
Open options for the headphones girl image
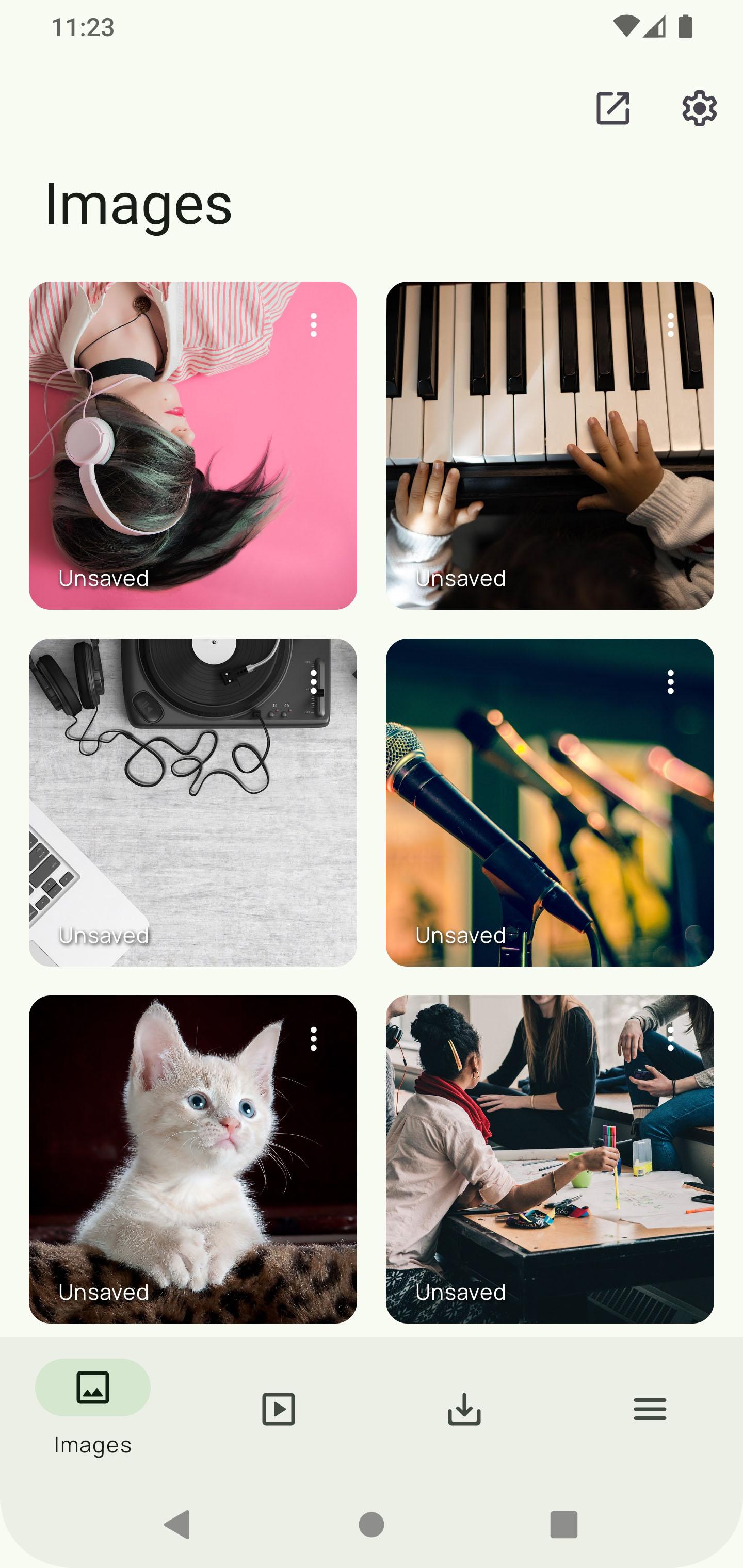(x=314, y=325)
